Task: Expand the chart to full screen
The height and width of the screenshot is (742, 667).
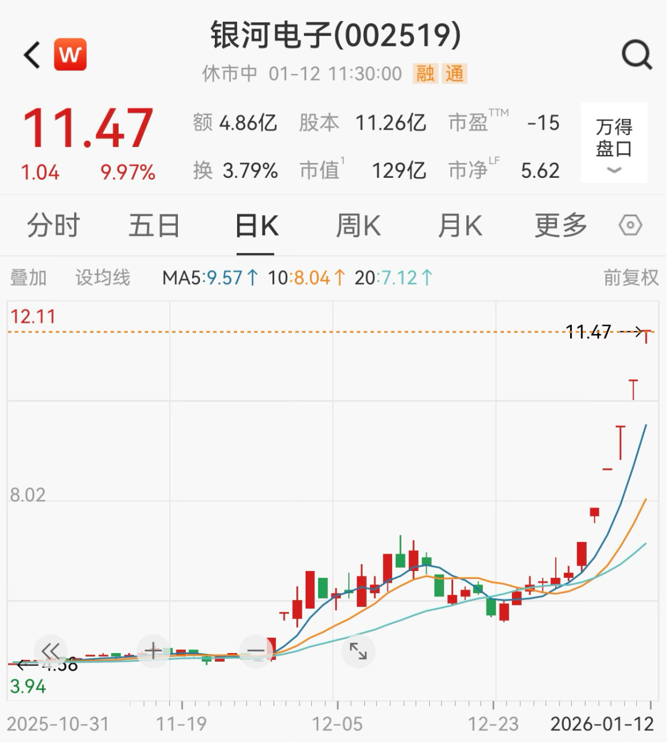Action: [x=357, y=652]
